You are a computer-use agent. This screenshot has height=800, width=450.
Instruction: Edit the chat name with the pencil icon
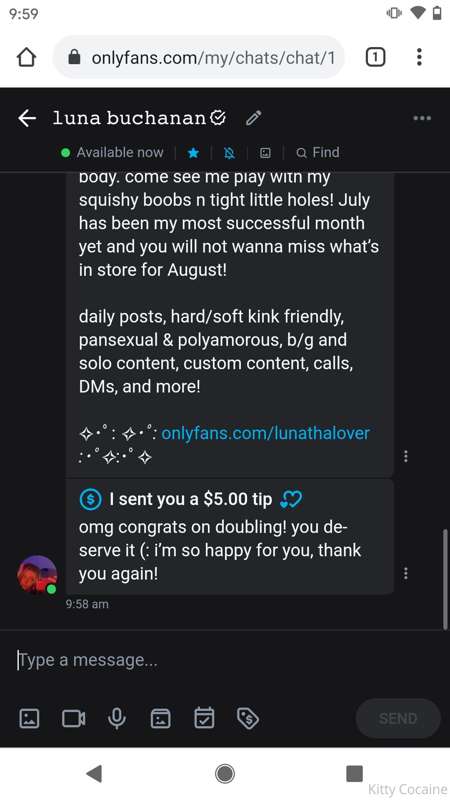pos(254,118)
